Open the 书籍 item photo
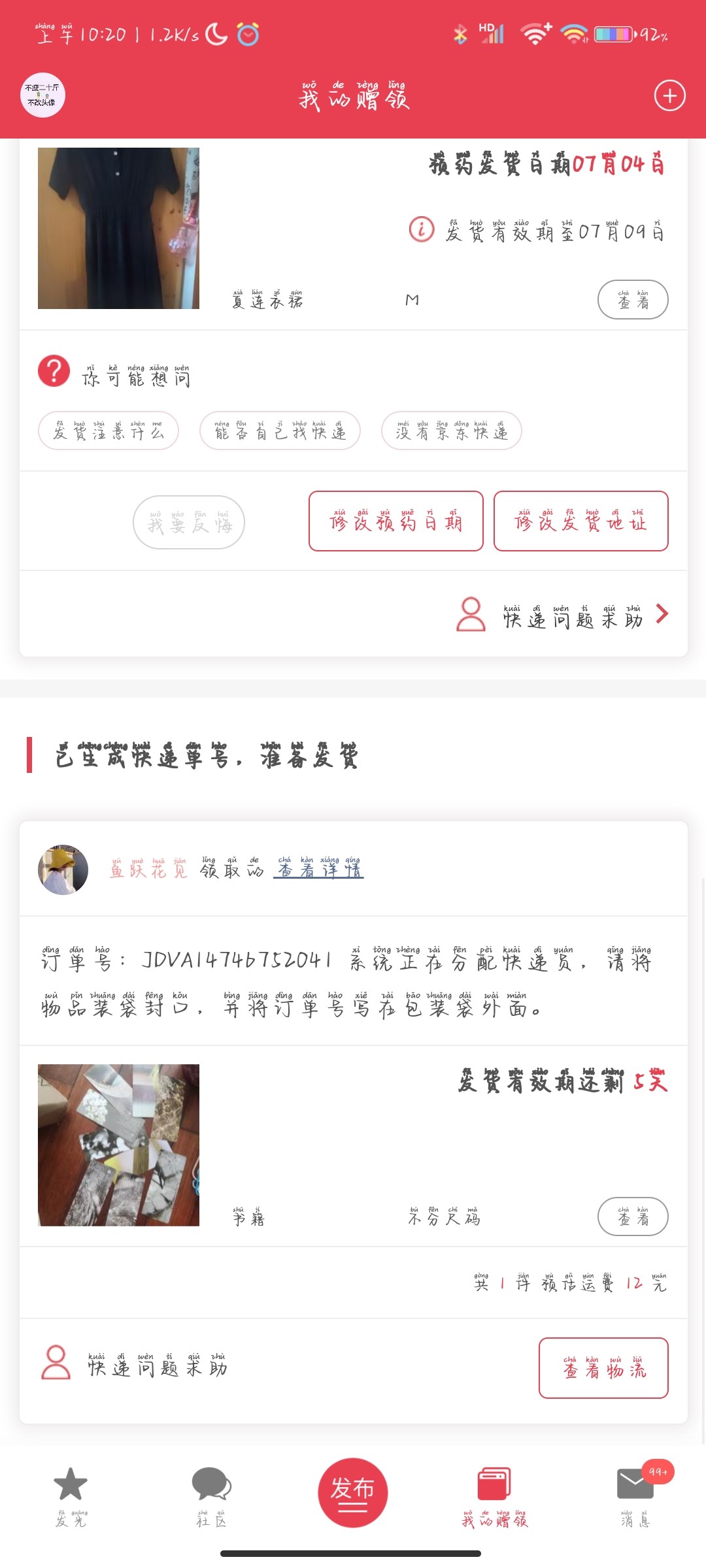 point(118,1145)
